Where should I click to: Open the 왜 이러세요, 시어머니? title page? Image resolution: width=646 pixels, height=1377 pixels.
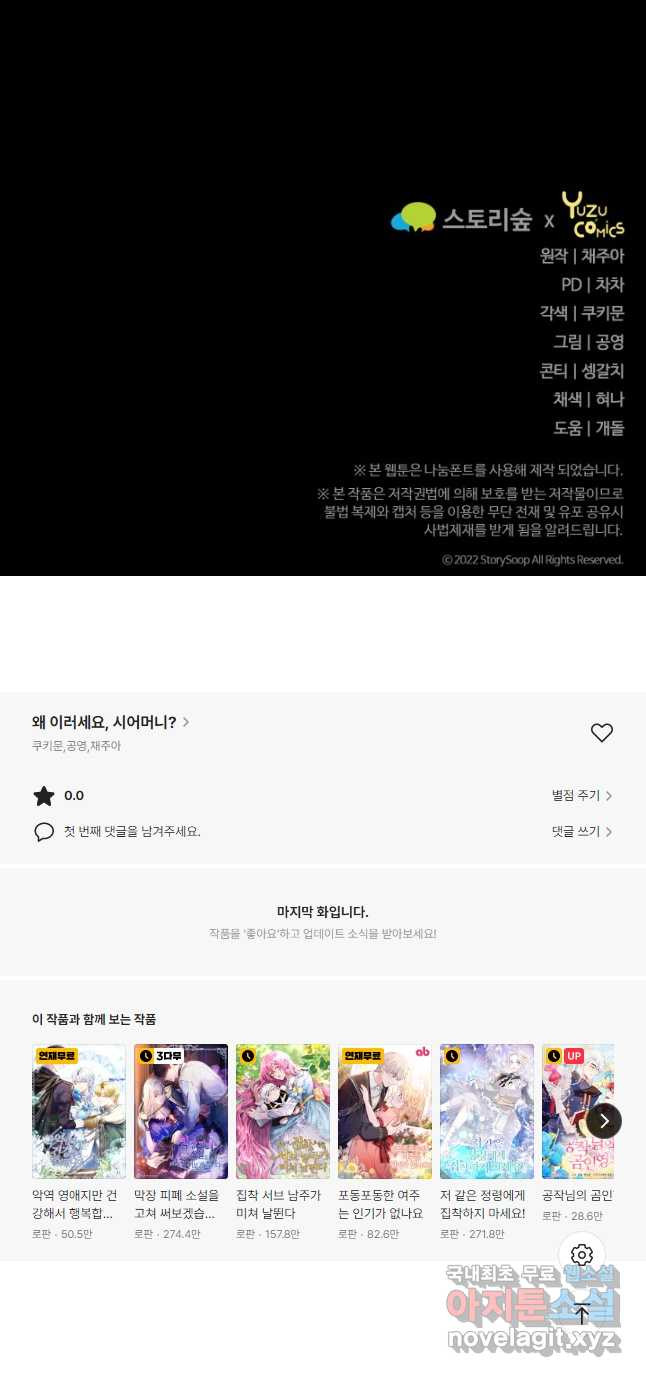tap(110, 722)
